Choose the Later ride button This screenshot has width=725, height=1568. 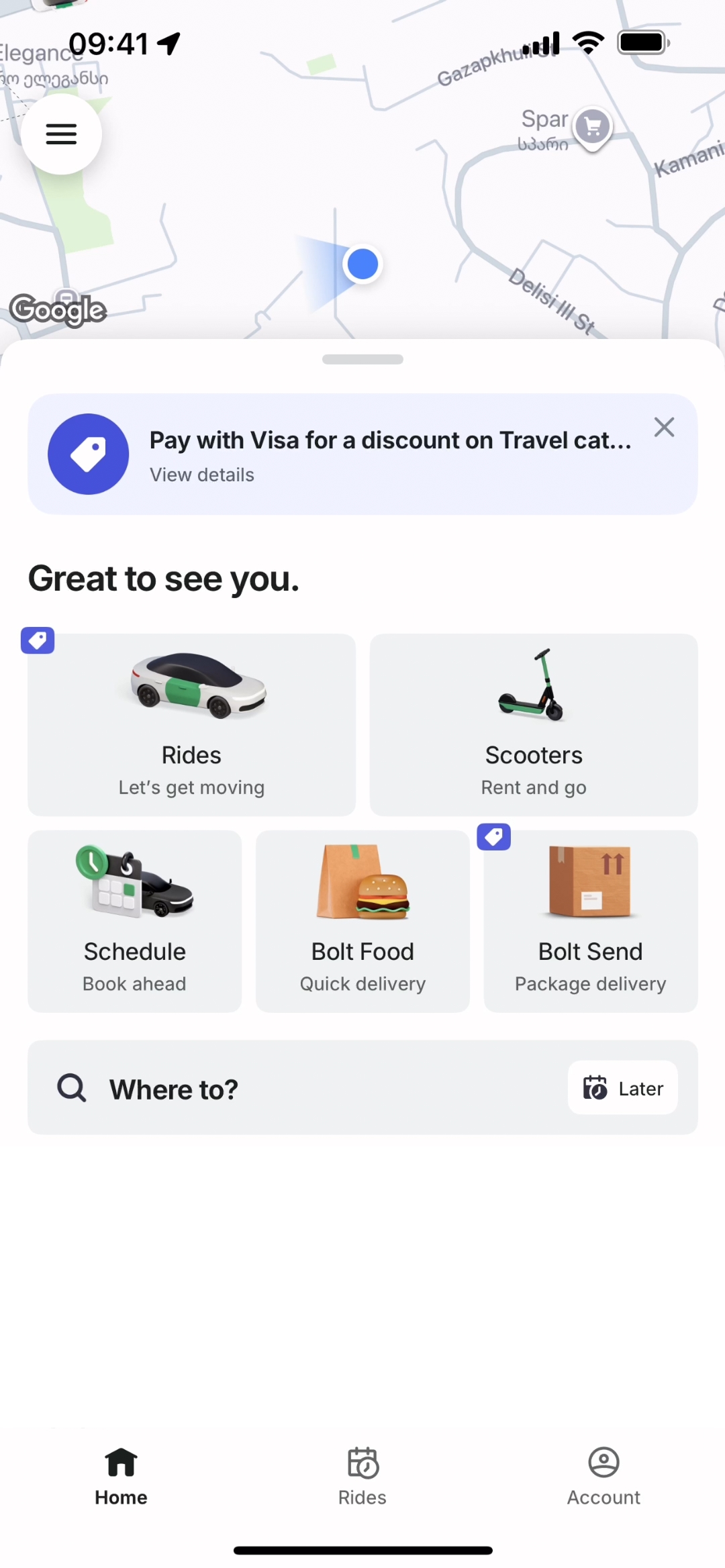coord(622,1088)
